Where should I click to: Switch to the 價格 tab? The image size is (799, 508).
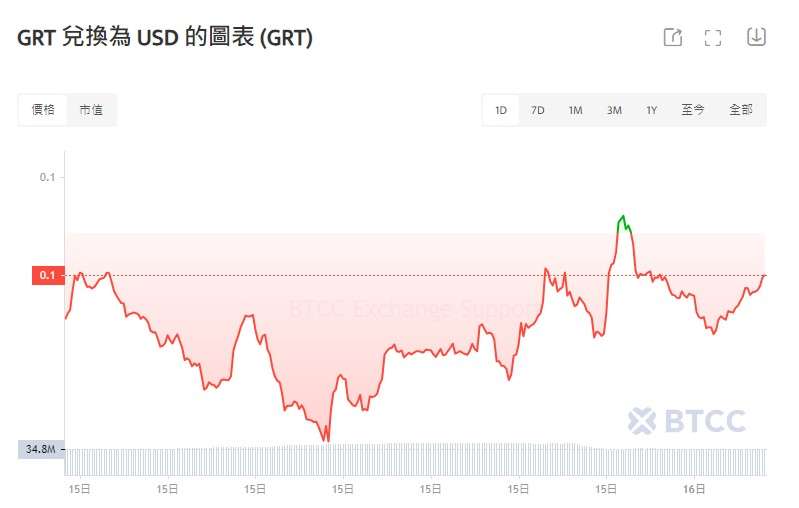tap(43, 110)
